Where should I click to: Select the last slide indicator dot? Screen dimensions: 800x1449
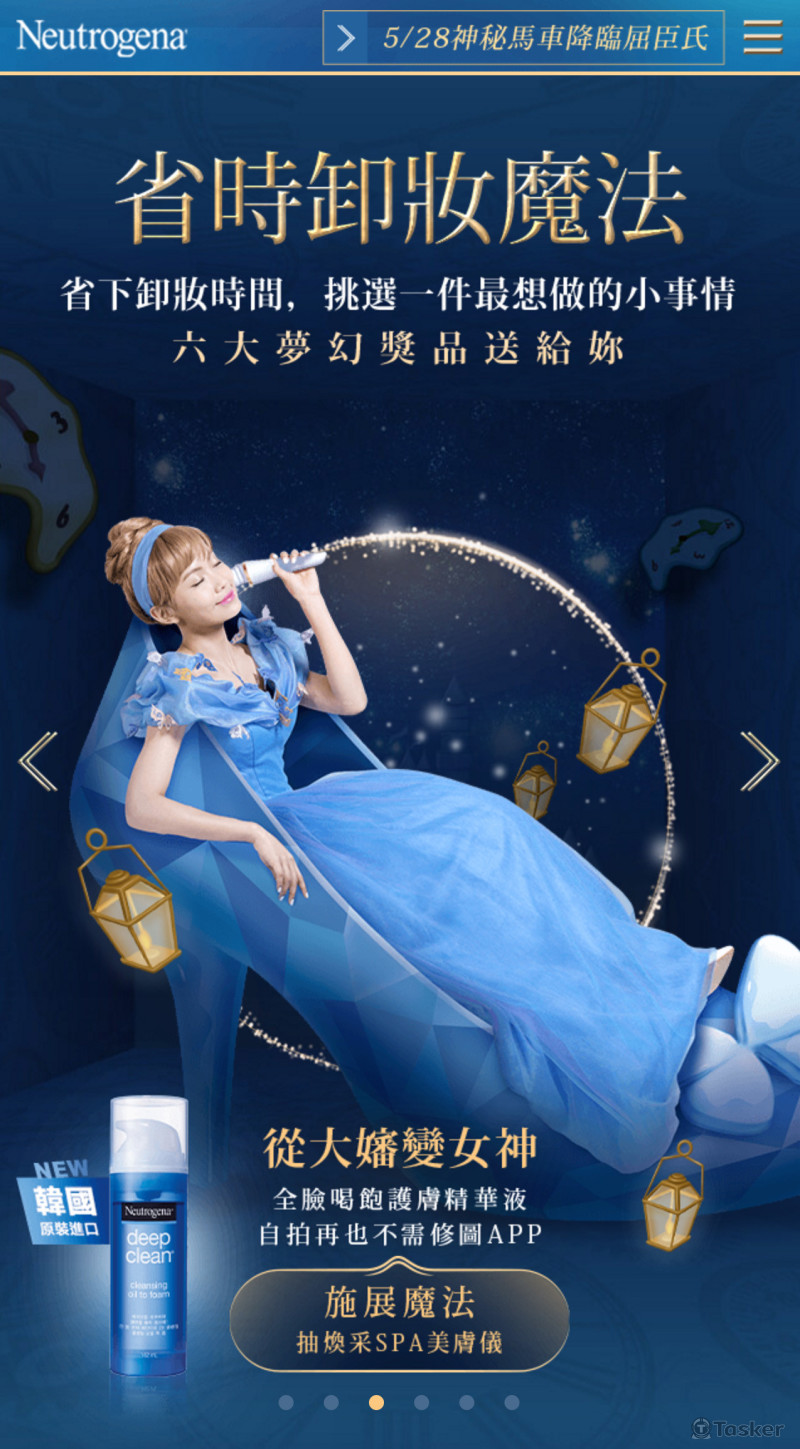point(512,1402)
